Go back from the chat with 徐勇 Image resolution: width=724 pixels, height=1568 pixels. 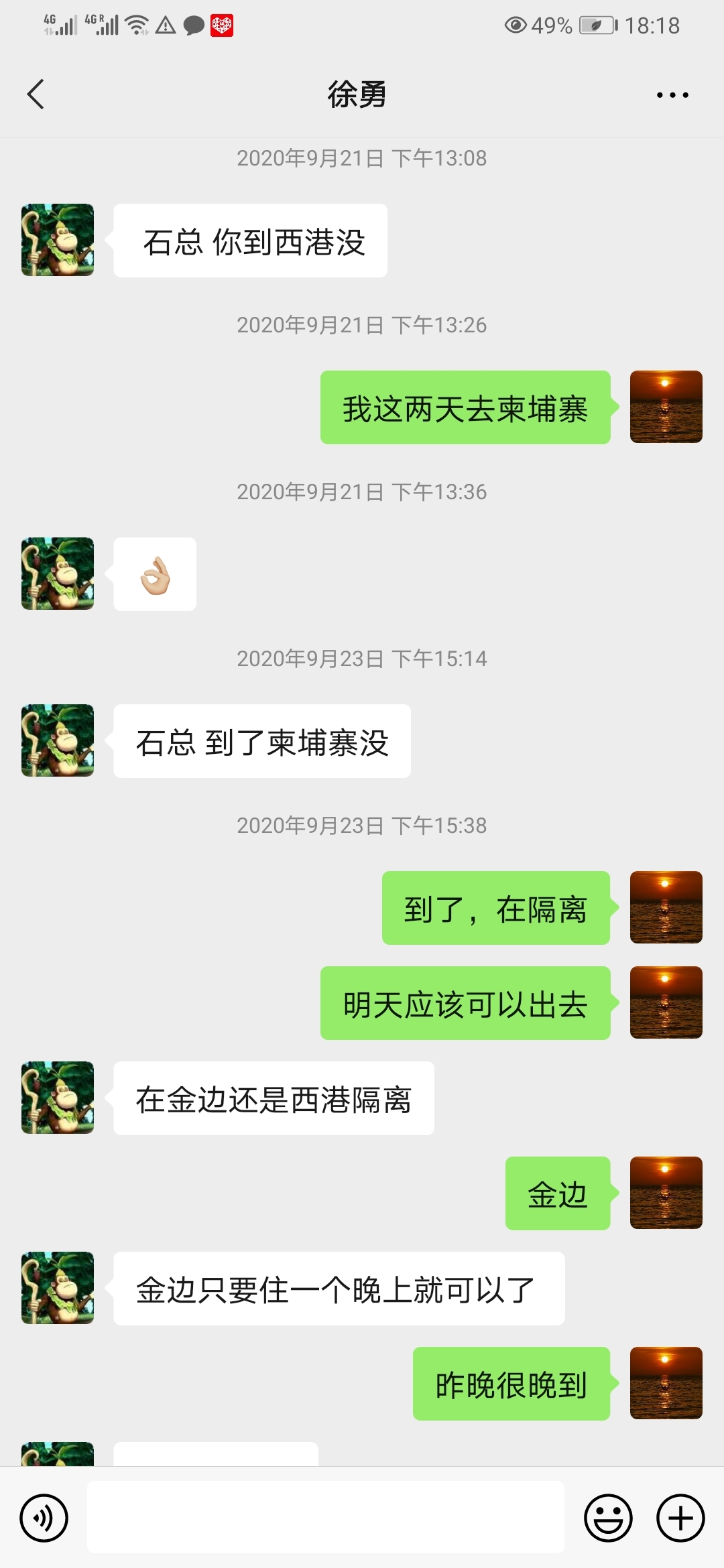pos(36,94)
